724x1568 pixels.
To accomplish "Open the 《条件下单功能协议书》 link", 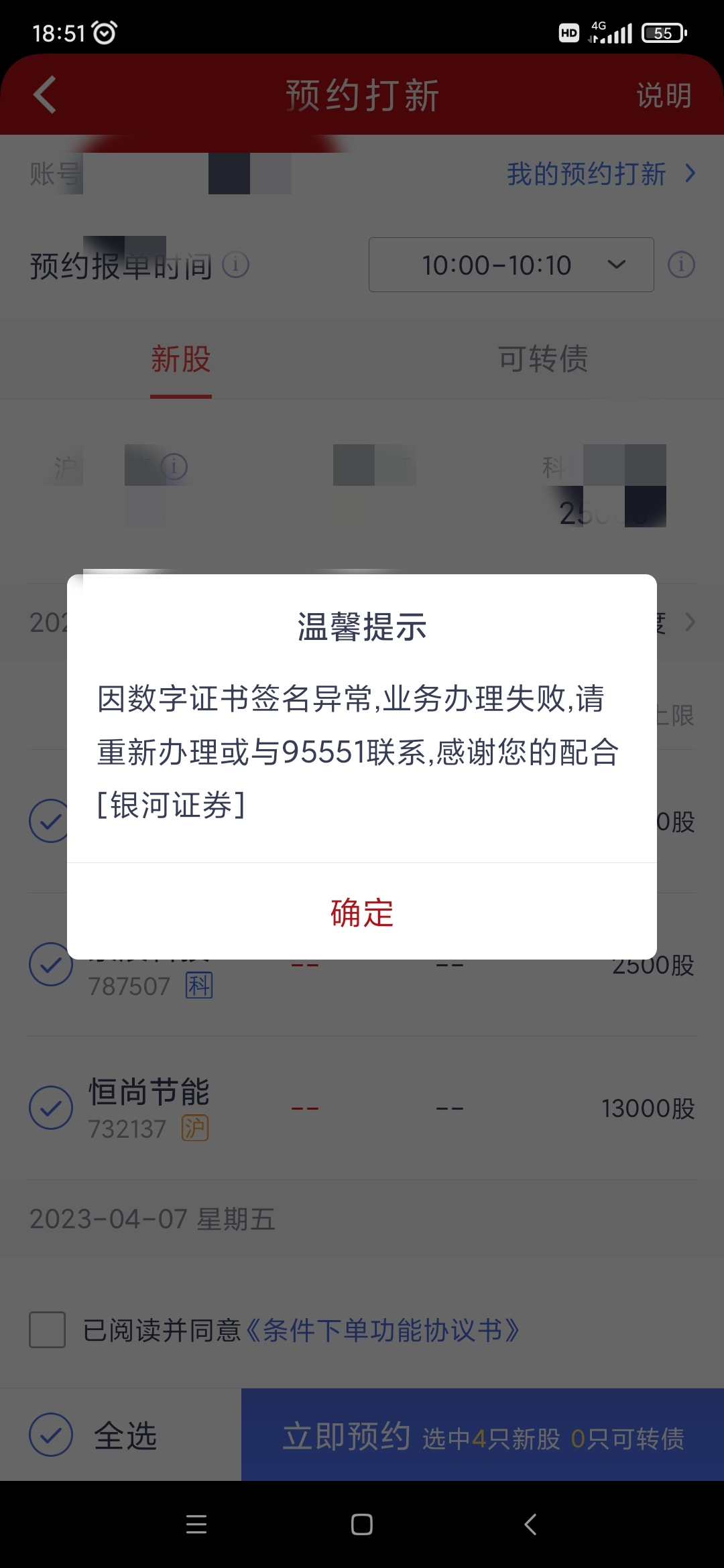I will (382, 1330).
